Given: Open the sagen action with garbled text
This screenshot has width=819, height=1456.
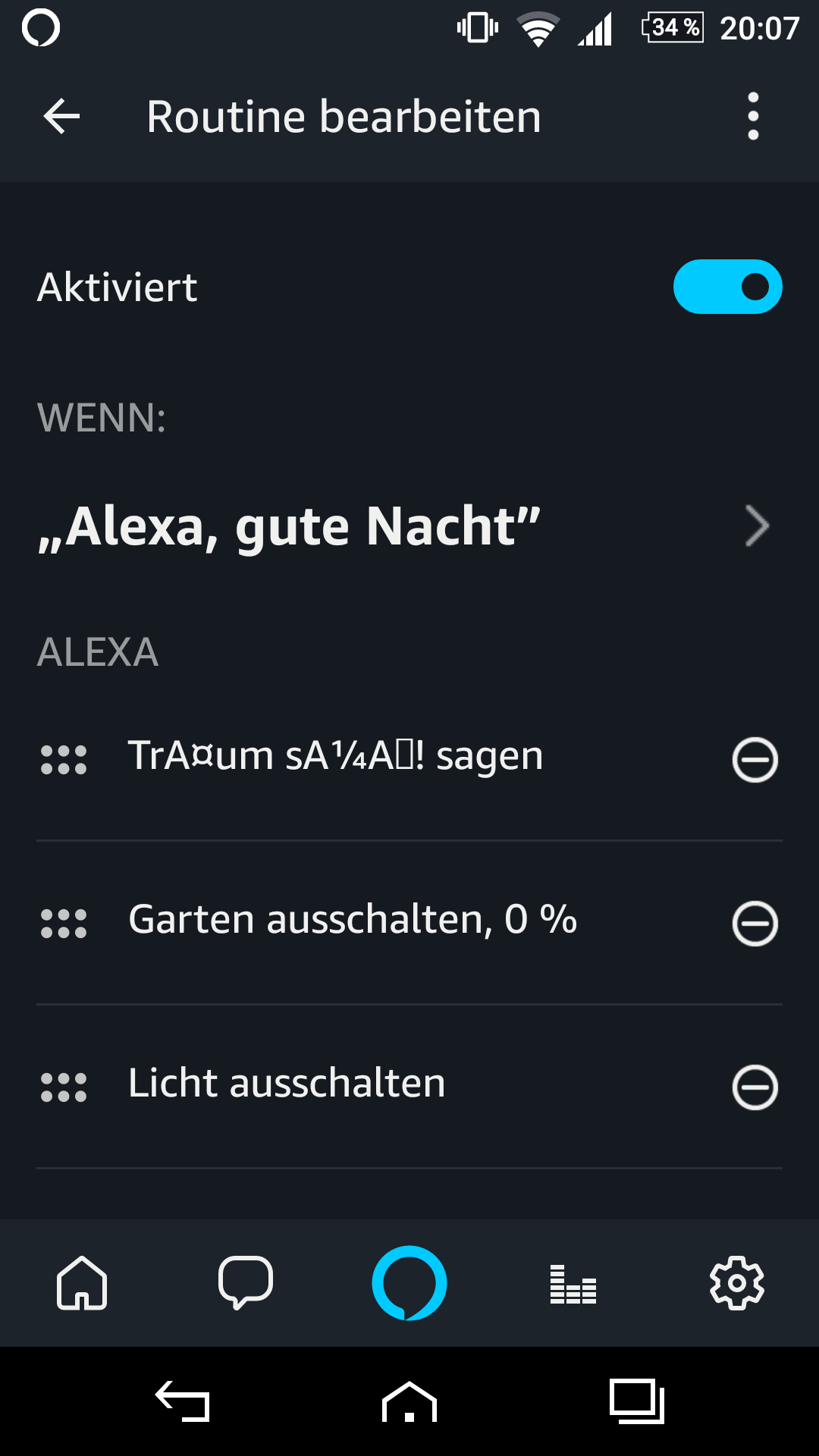Looking at the screenshot, I should [335, 756].
